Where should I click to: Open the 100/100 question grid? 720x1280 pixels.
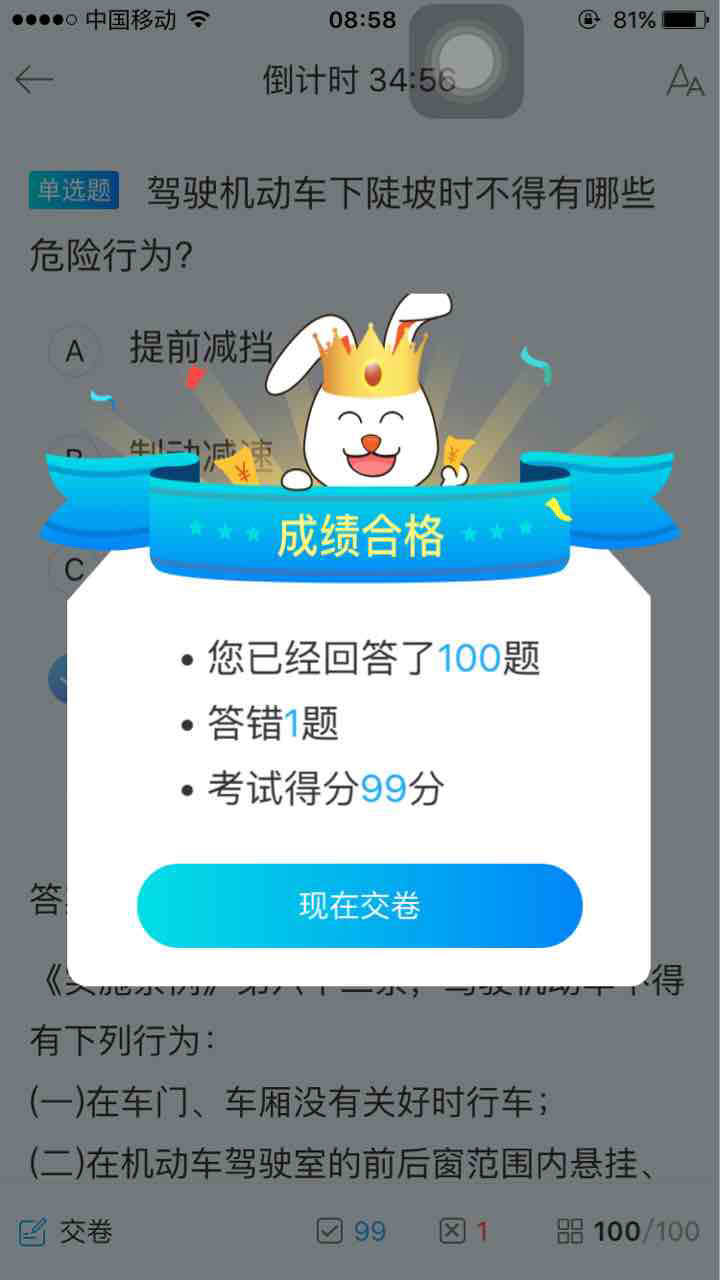[x=628, y=1231]
